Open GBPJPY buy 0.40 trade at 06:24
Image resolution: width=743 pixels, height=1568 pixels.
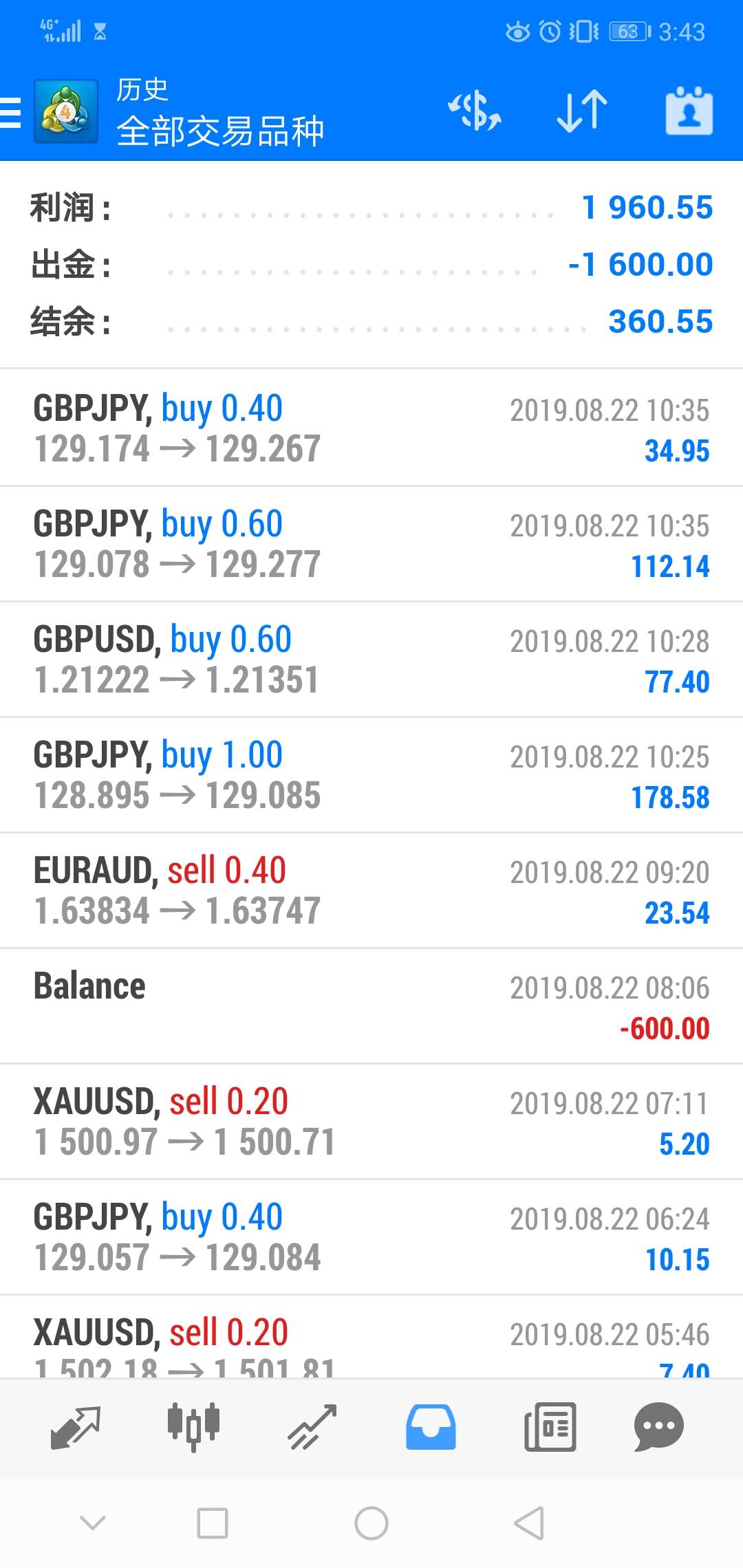[x=371, y=1237]
